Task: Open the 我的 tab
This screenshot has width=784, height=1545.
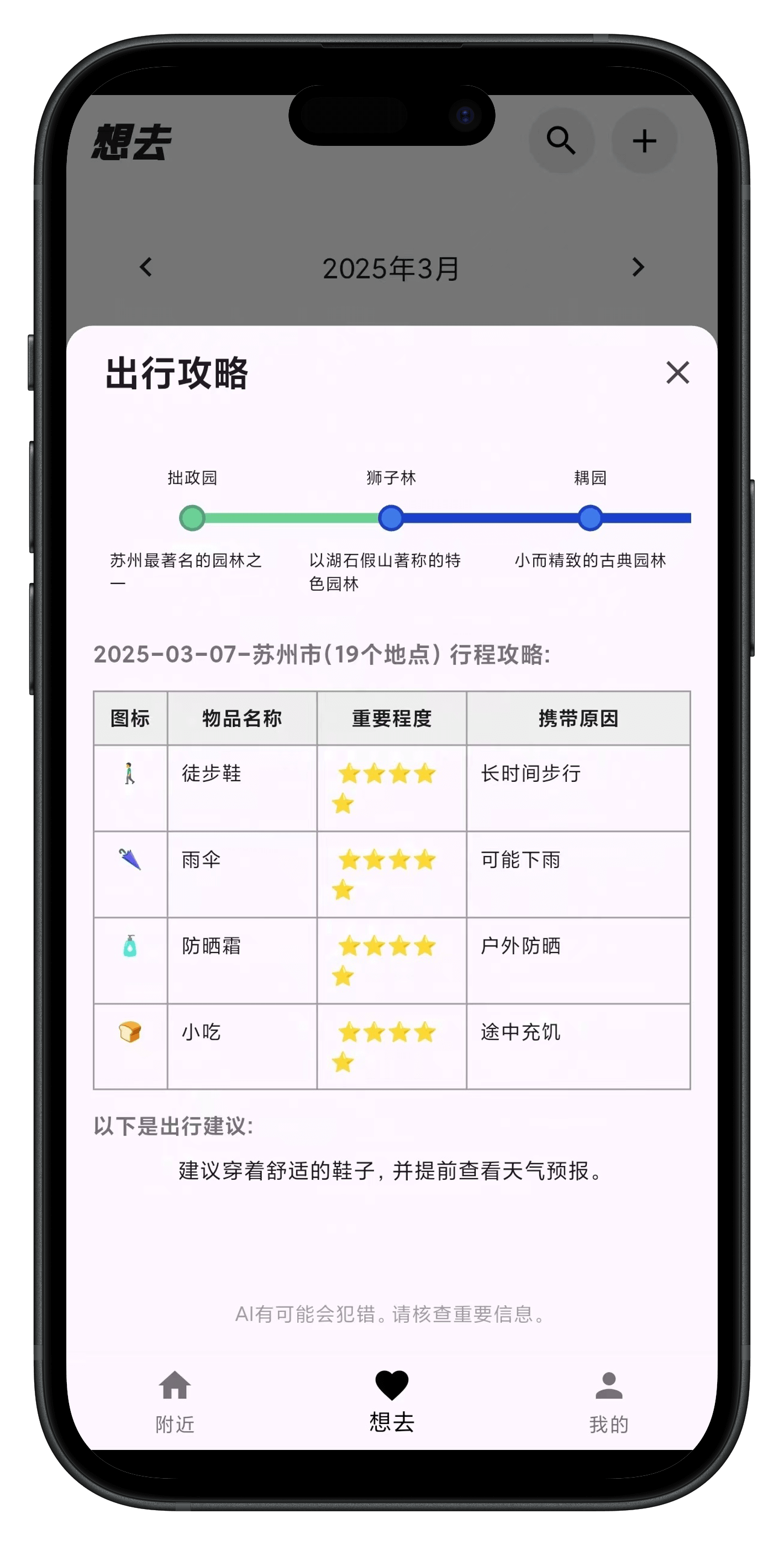Action: point(609,1402)
